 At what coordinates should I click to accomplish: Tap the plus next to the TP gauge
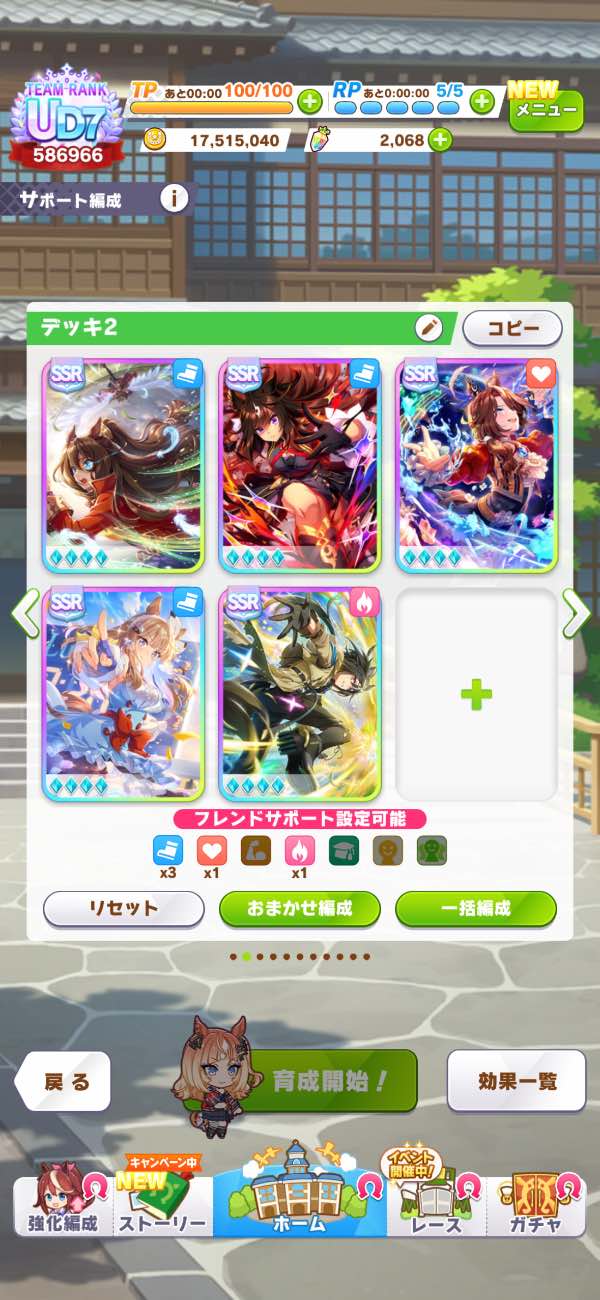310,100
